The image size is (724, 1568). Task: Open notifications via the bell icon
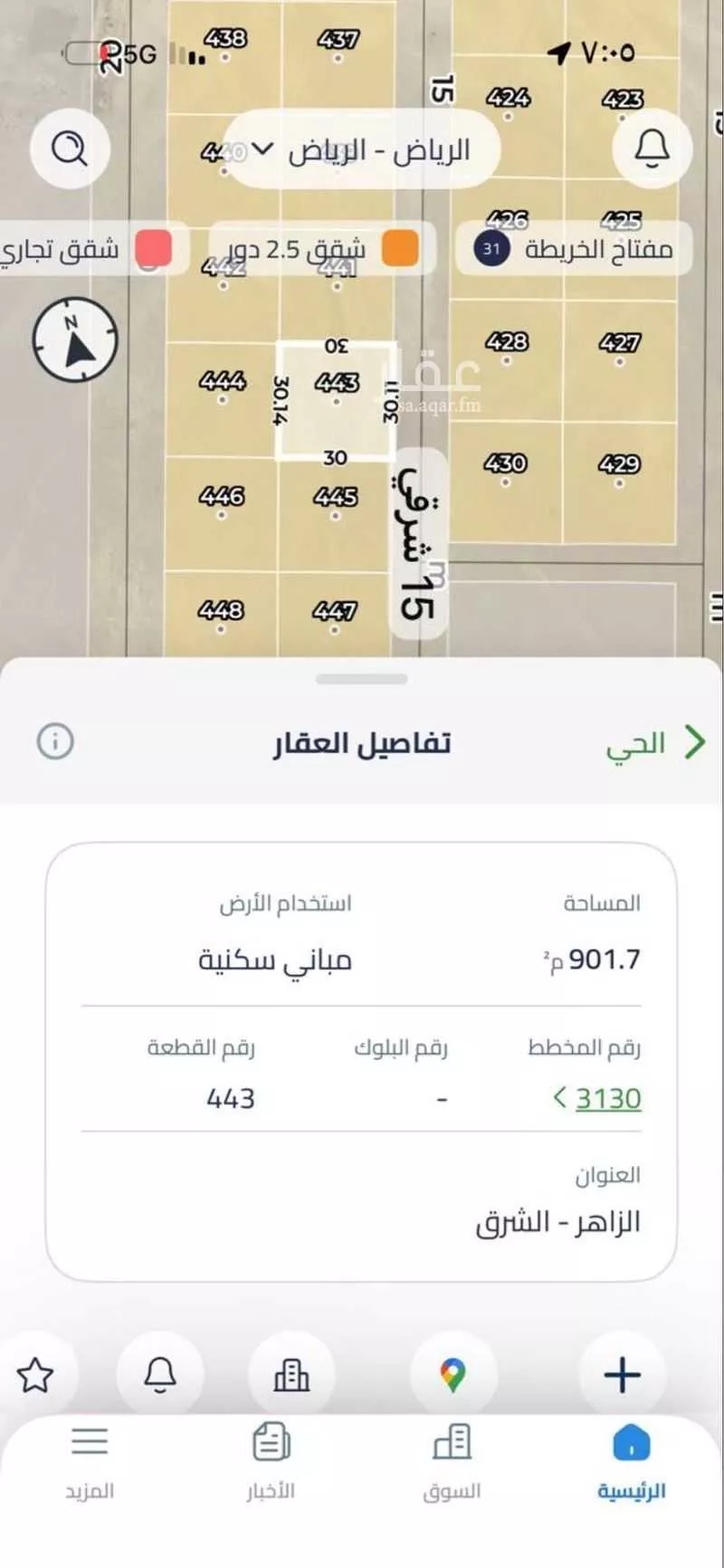pyautogui.click(x=651, y=148)
